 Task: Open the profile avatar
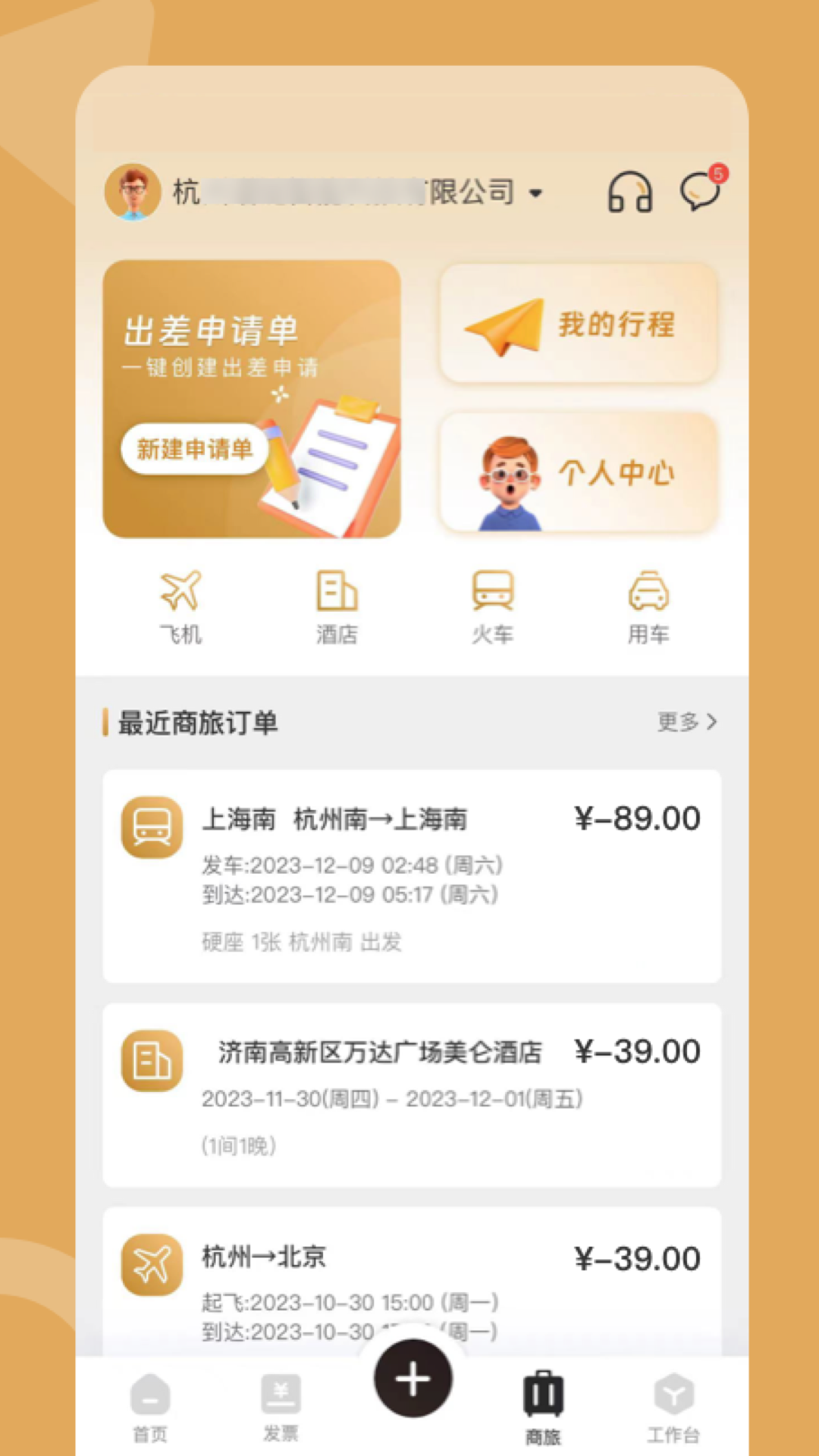[x=133, y=193]
